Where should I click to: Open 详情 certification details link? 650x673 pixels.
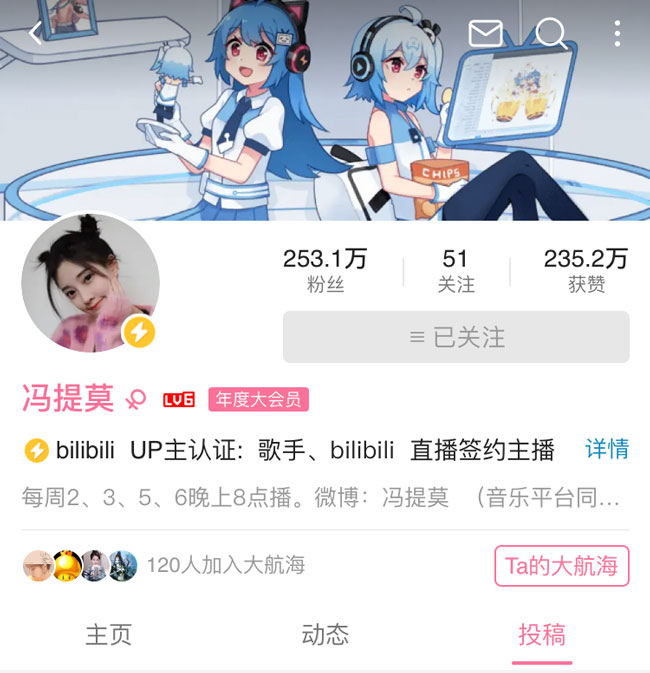pos(607,449)
